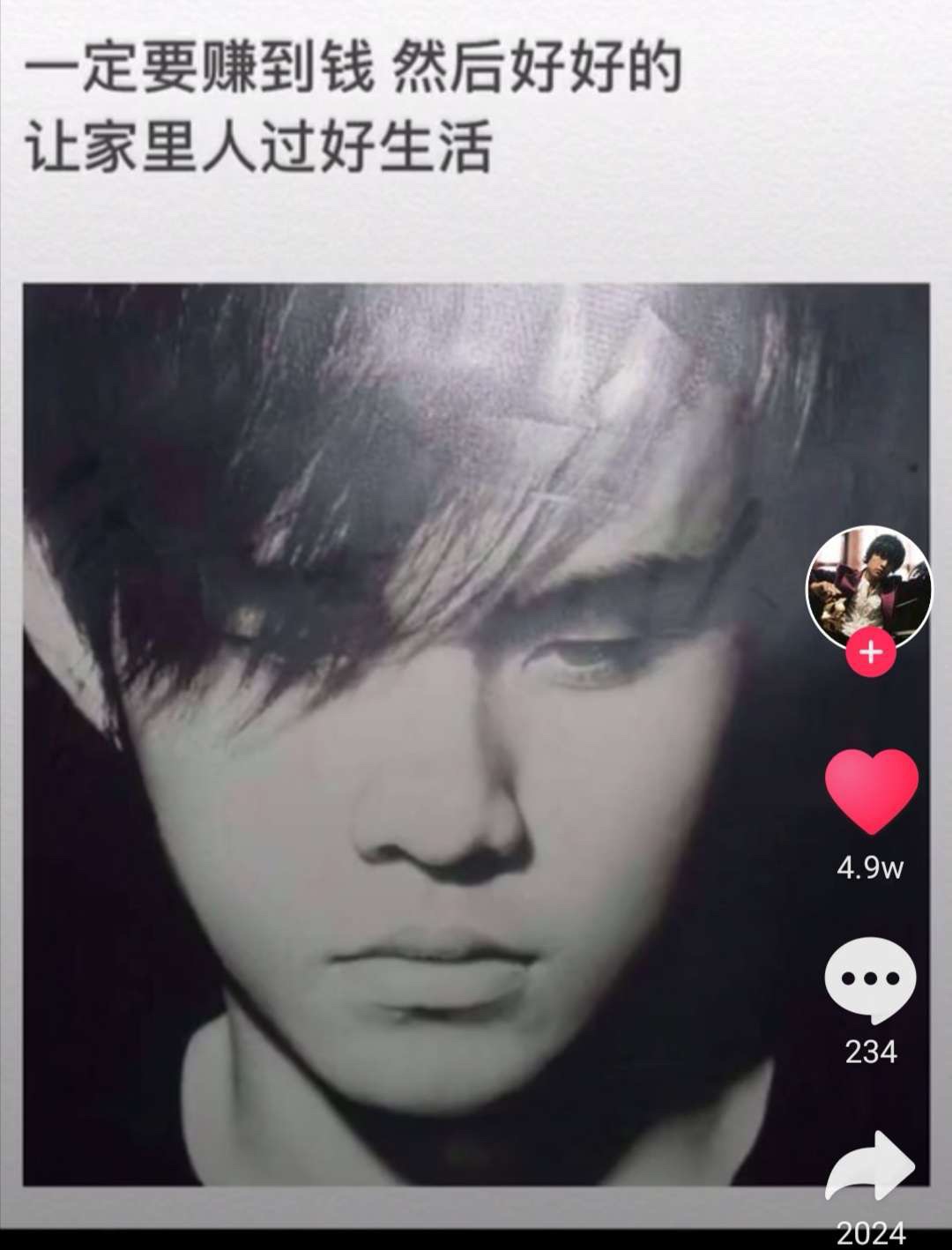Share this video using the arrow icon
Screen dimensions: 952x1250
[x=871, y=1167]
